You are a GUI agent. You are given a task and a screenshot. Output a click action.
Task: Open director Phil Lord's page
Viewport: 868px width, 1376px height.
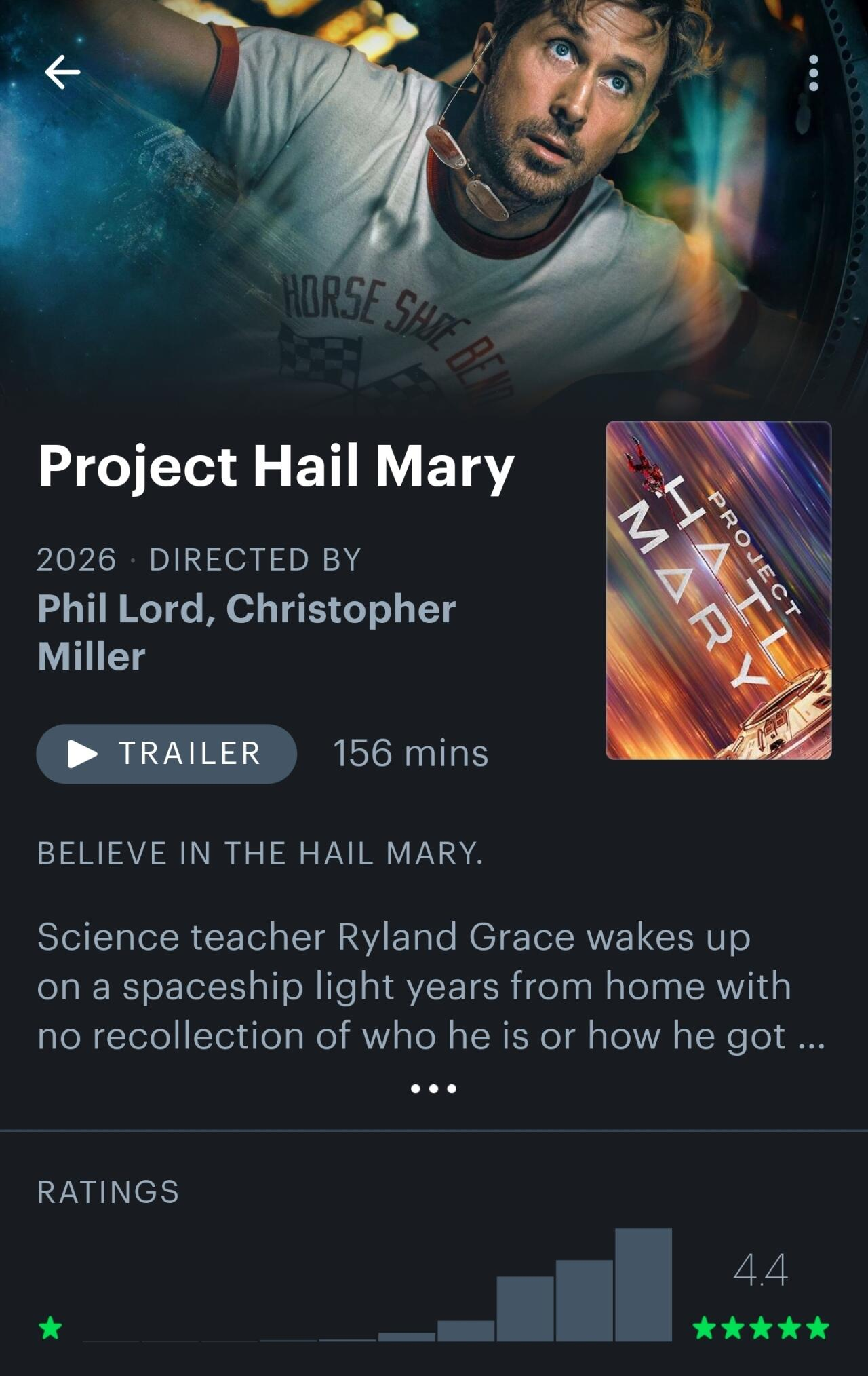[121, 609]
